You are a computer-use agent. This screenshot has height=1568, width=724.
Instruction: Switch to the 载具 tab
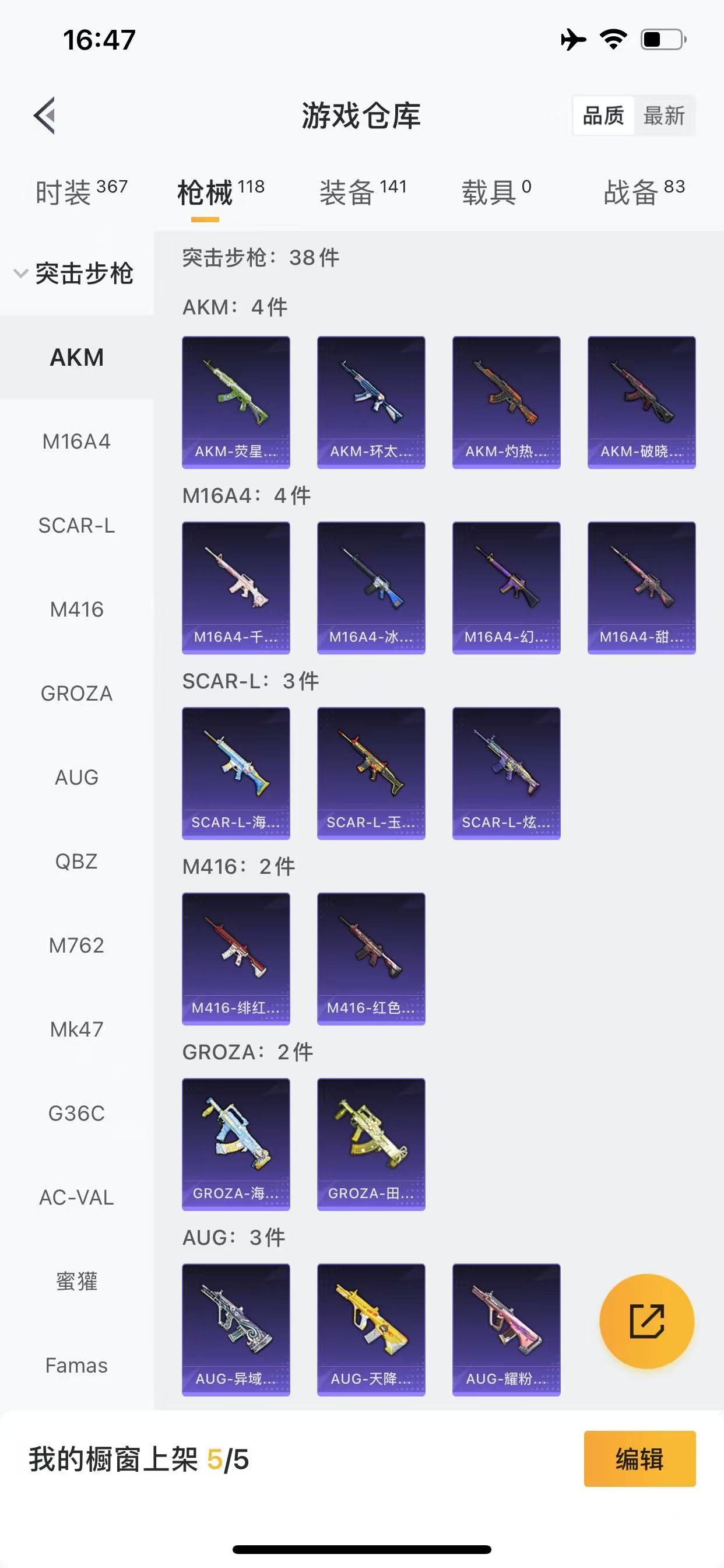[x=496, y=192]
